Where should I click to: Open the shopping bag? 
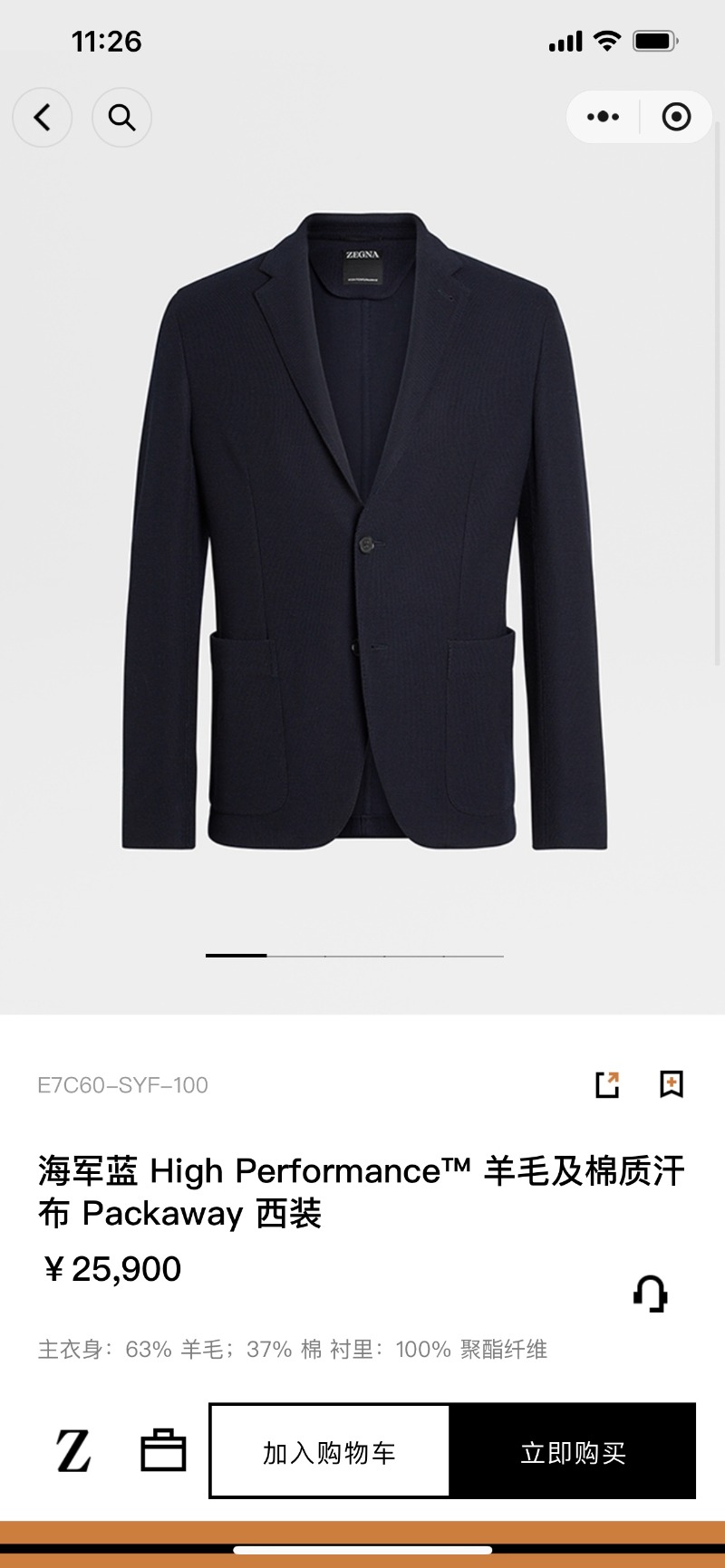coord(163,1451)
